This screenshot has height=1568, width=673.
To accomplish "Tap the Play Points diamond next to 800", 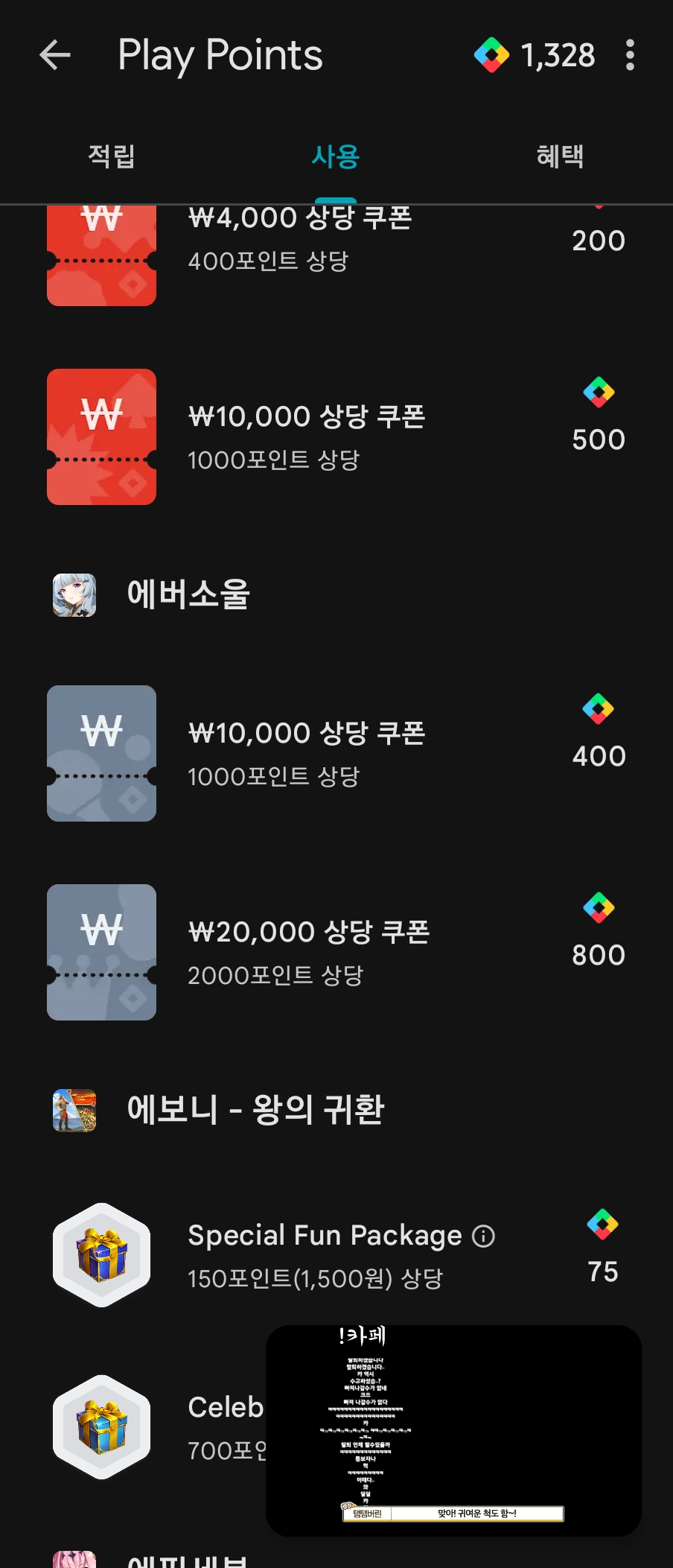I will 598,909.
